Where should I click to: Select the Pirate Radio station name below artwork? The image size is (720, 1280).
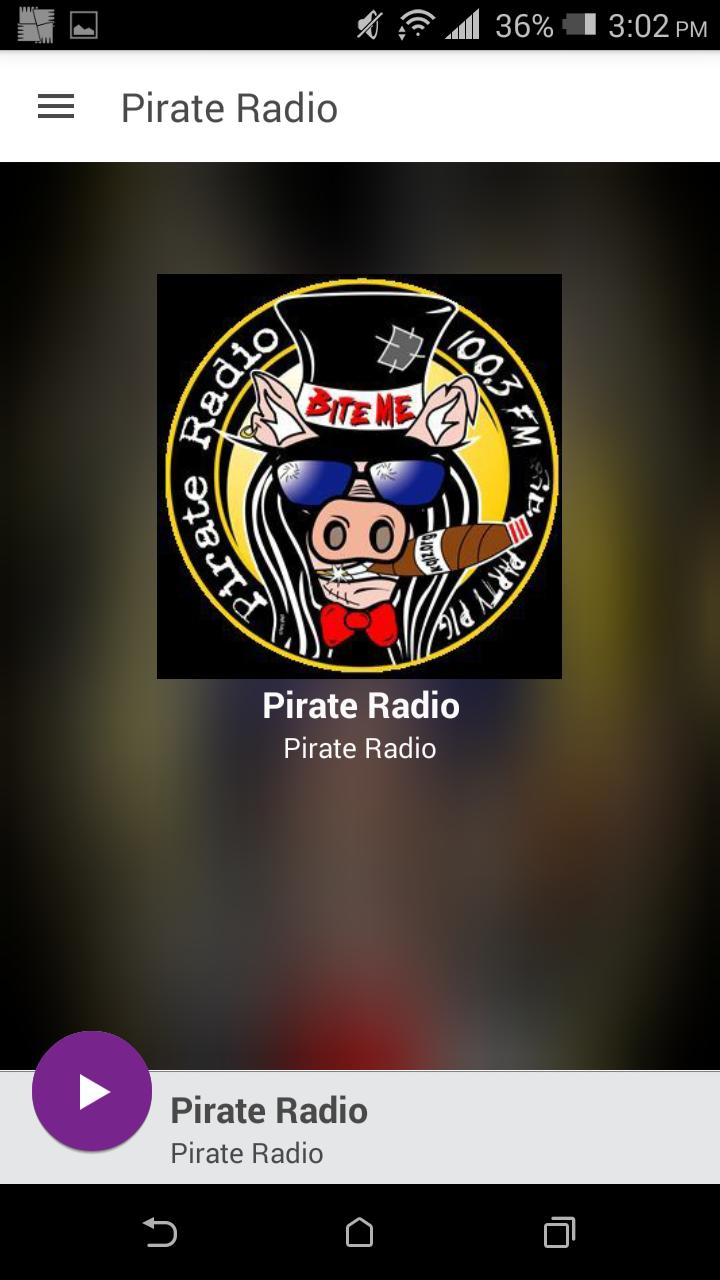(x=360, y=705)
